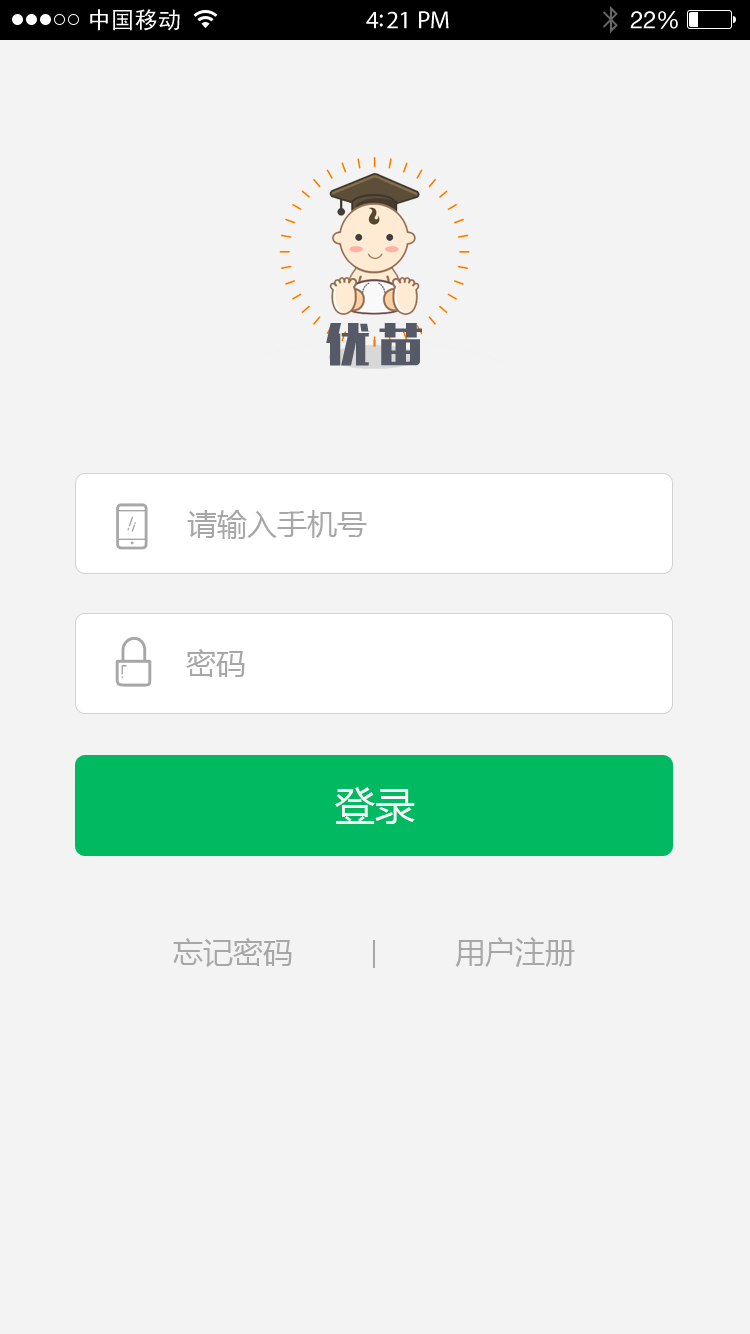Click the Bluetooth icon in the status bar
Screen dimensions: 750x1334
609,17
